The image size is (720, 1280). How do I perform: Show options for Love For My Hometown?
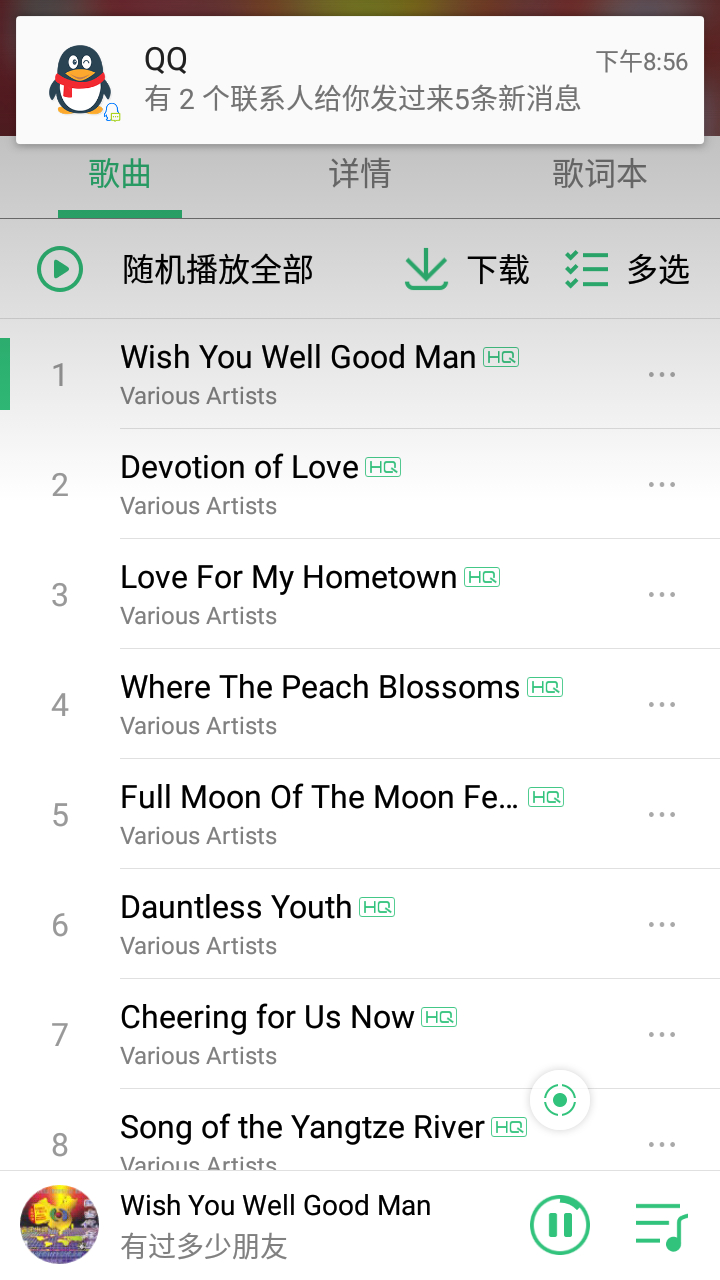[662, 595]
